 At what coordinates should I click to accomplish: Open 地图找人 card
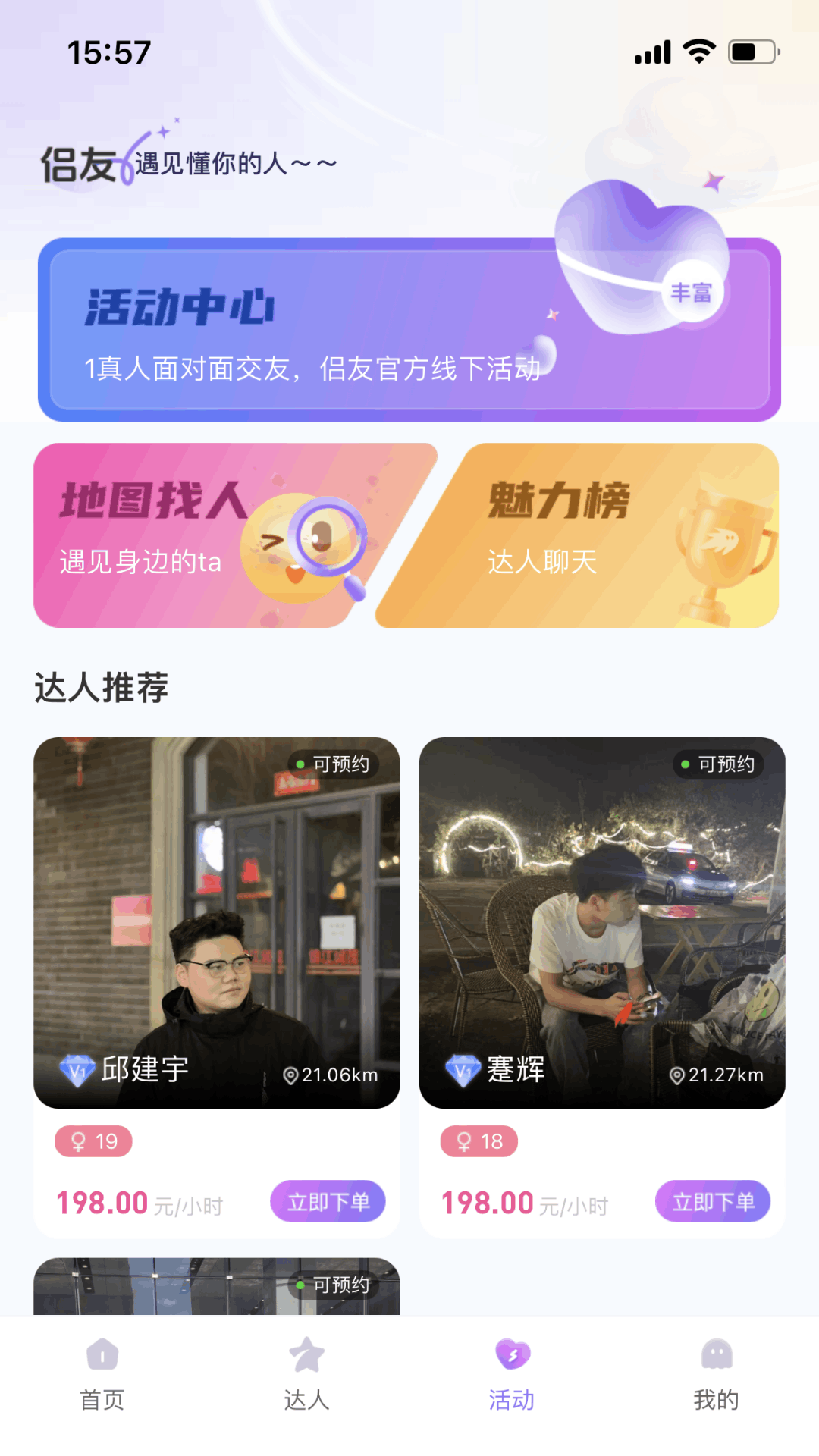click(x=220, y=535)
